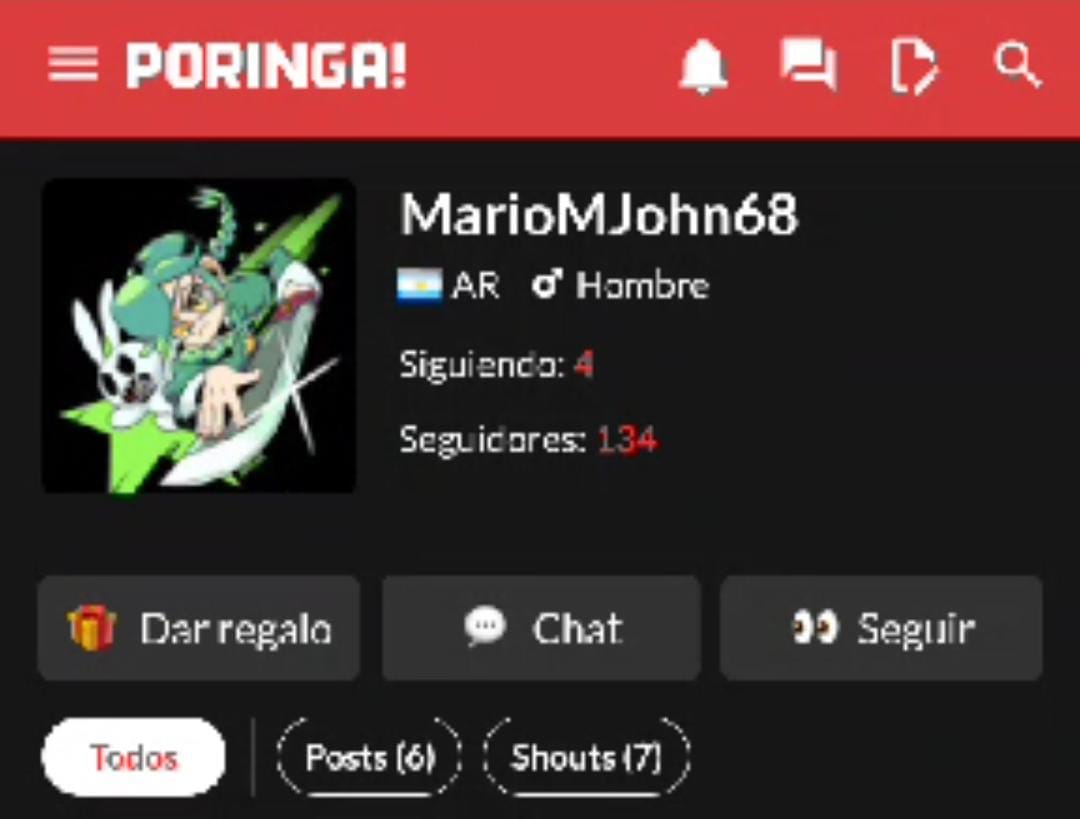Open the hamburger menu
This screenshot has height=819, width=1080.
tap(73, 66)
